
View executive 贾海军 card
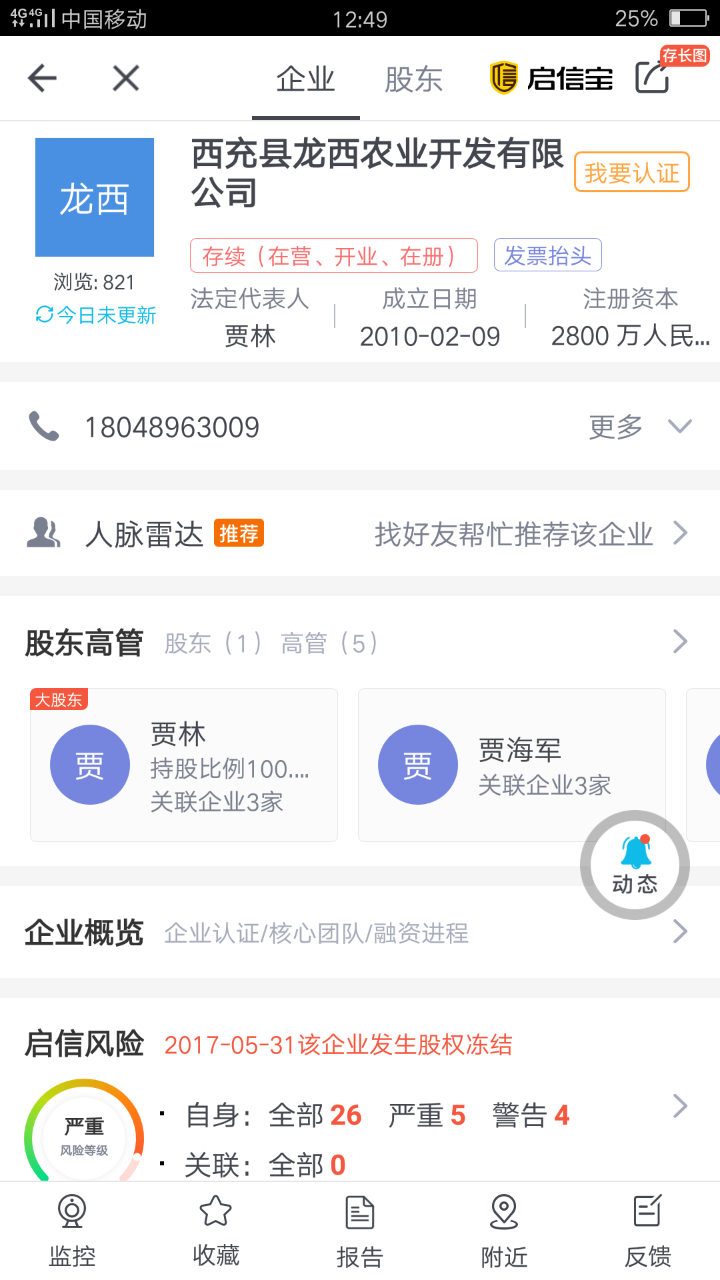tap(511, 765)
